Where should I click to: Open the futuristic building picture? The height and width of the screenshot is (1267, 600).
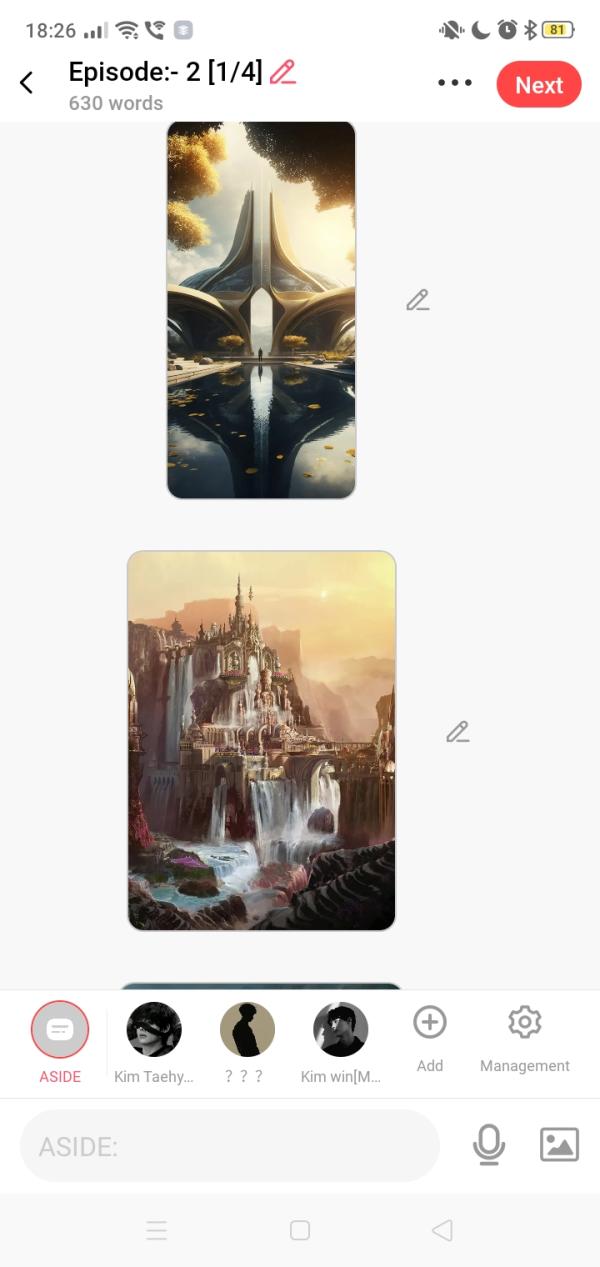[261, 310]
